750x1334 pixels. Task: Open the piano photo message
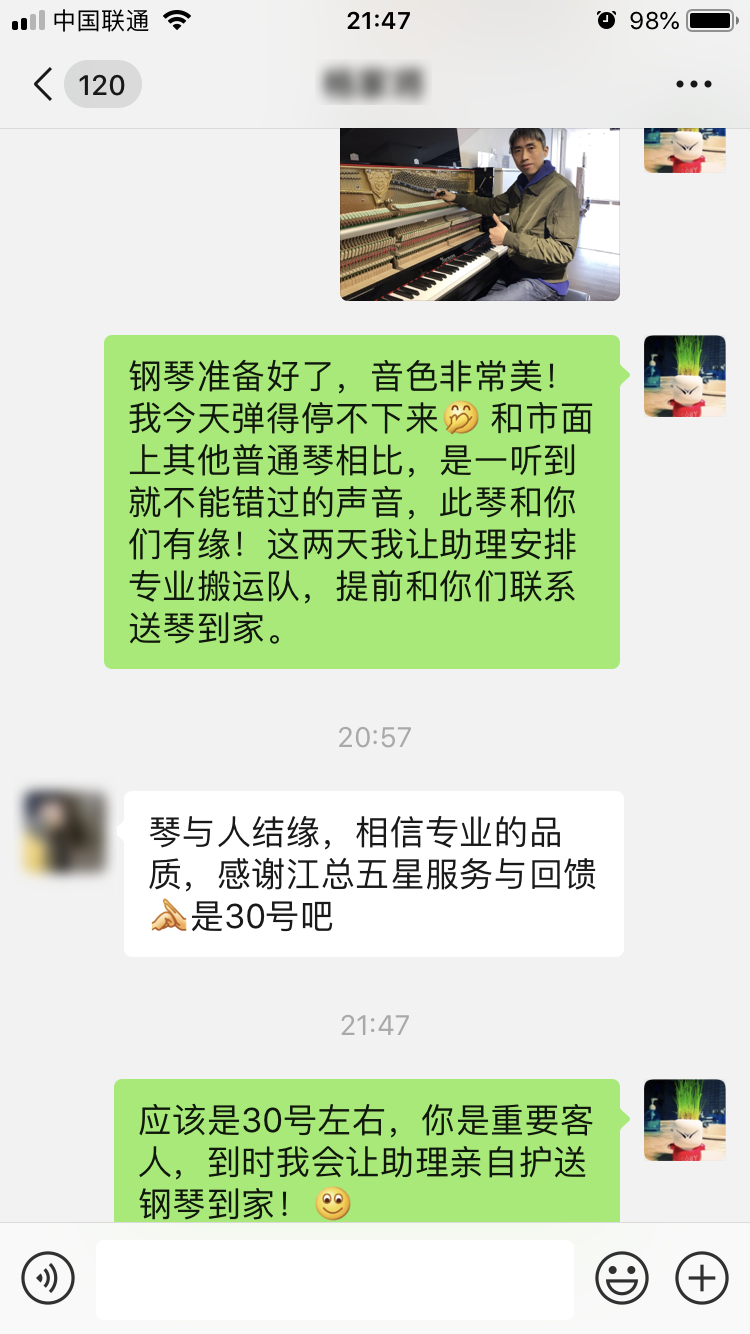coord(480,214)
